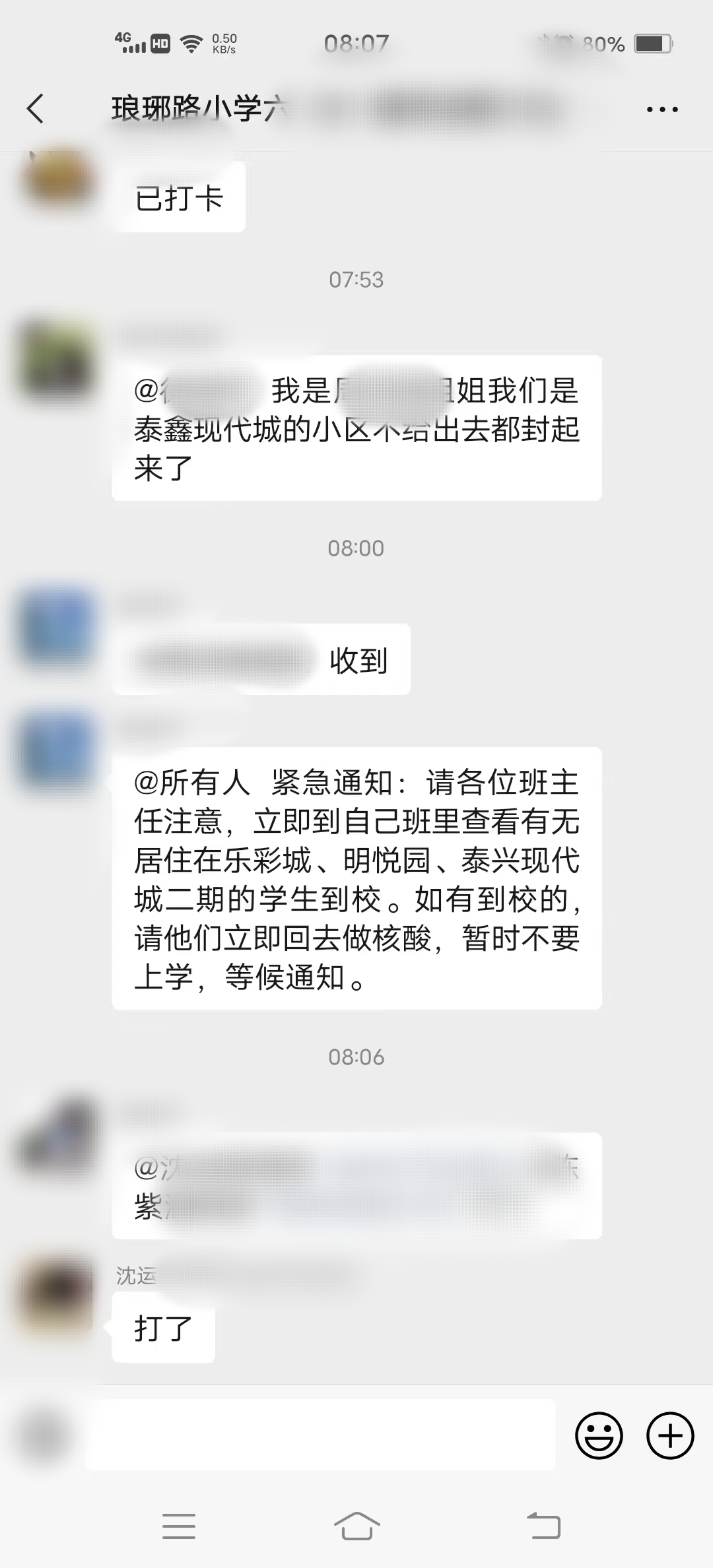Go to the system home screen

coord(356,1526)
